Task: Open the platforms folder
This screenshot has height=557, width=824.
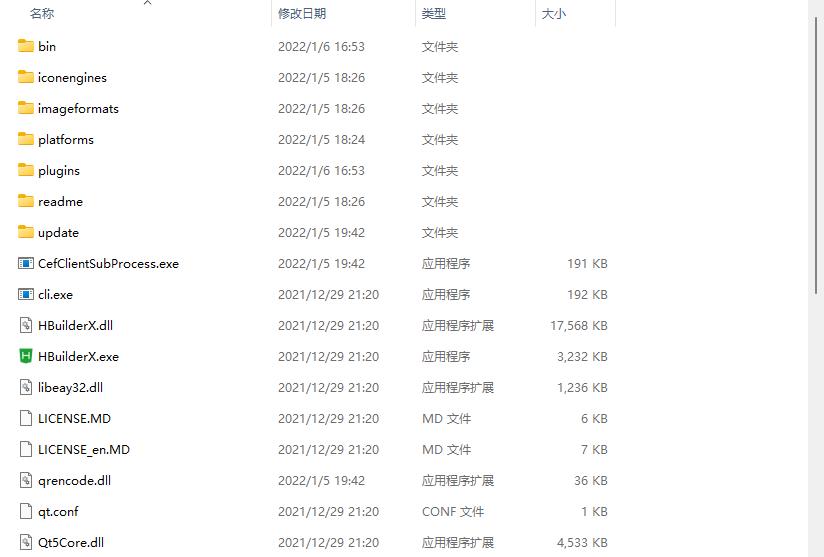Action: pos(66,139)
